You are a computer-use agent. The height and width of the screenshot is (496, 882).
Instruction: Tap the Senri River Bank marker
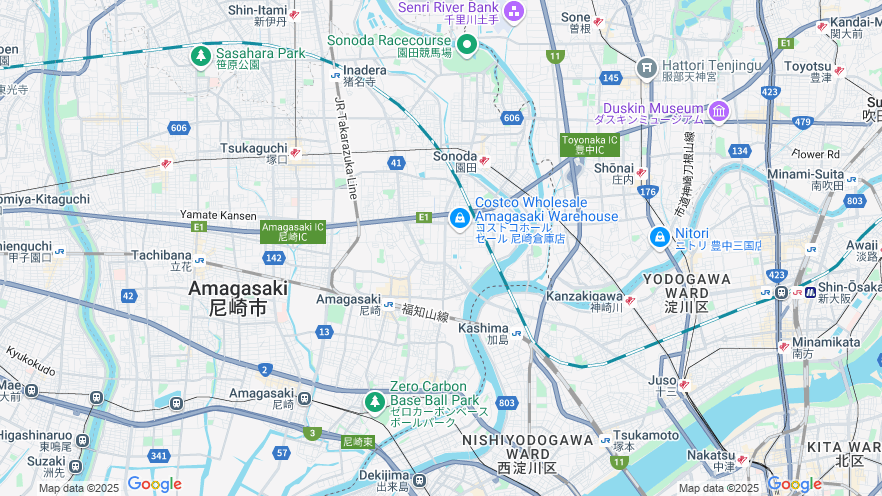click(514, 12)
